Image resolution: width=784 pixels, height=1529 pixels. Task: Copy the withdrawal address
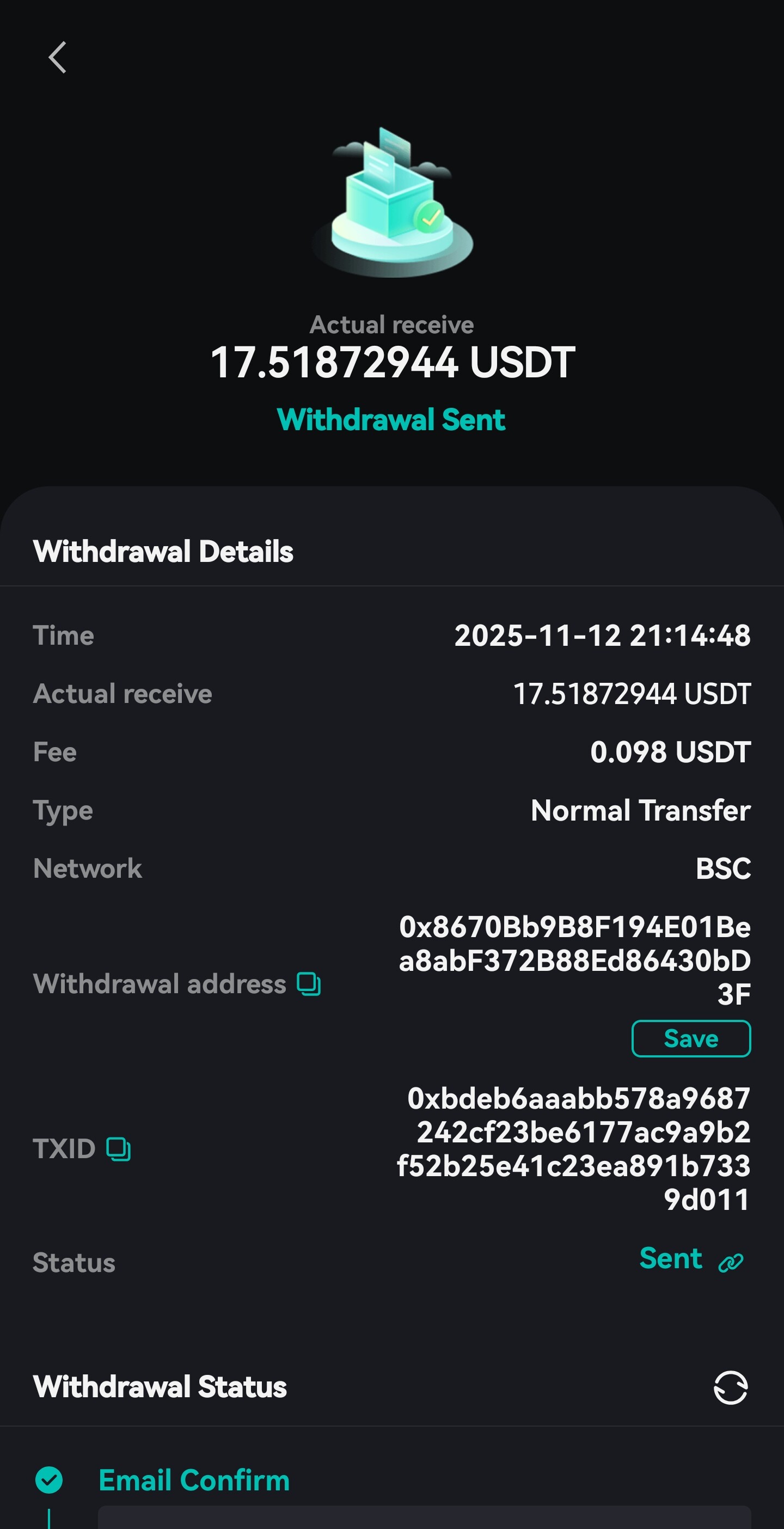click(309, 984)
